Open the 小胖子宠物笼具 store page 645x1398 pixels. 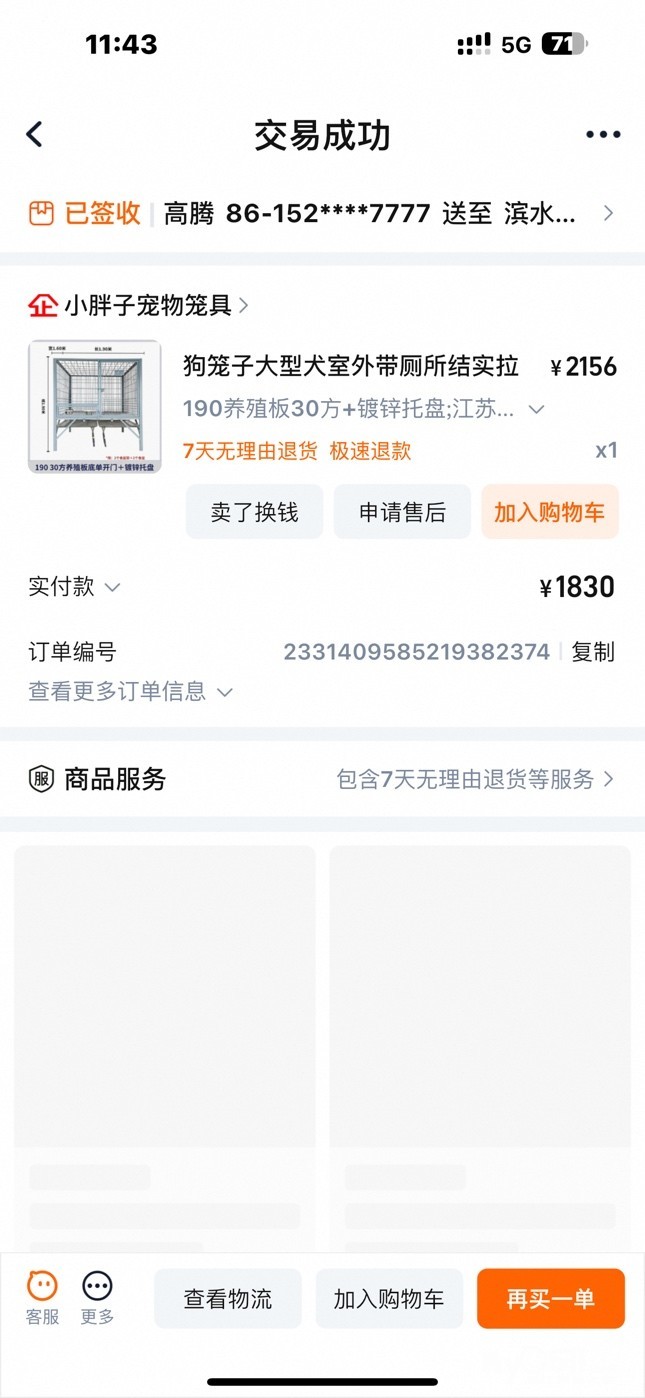coord(140,305)
